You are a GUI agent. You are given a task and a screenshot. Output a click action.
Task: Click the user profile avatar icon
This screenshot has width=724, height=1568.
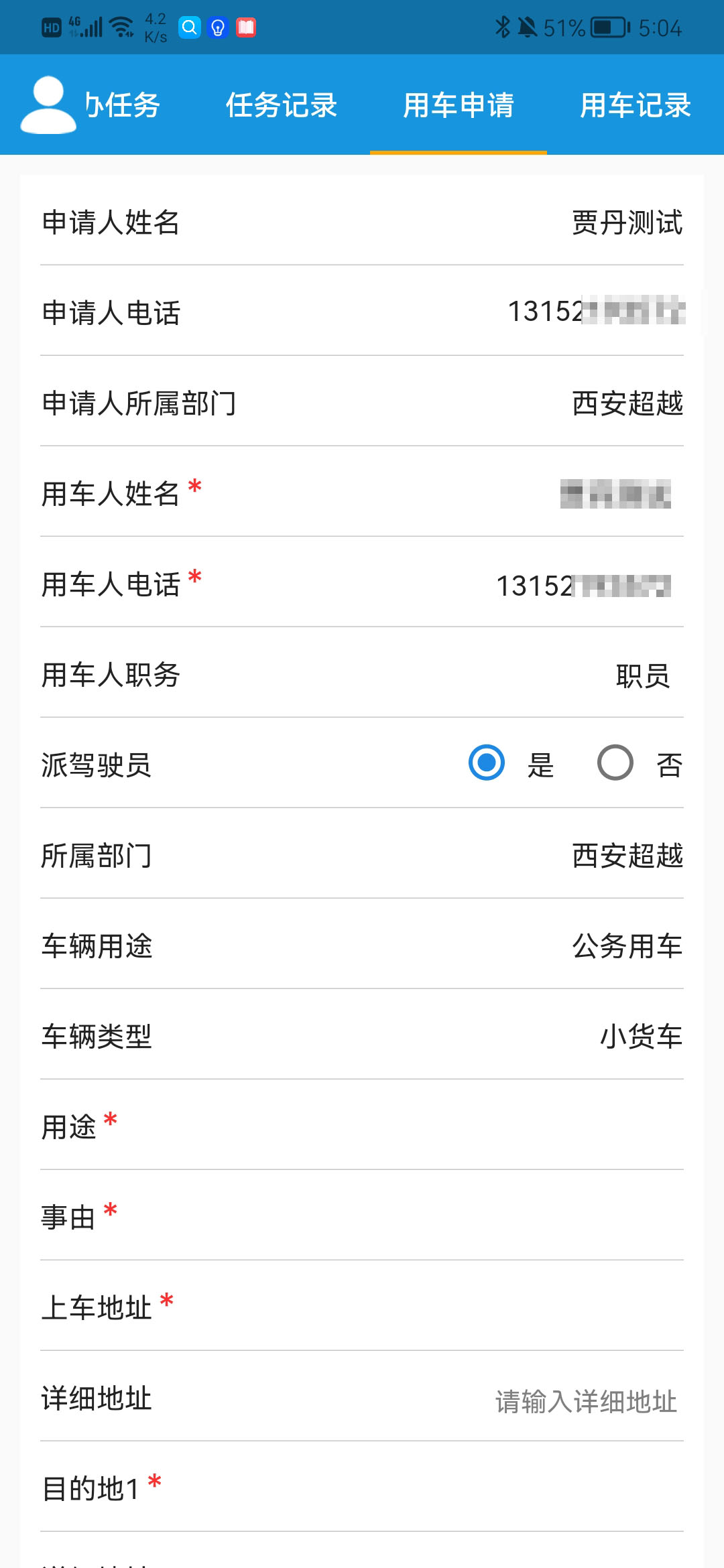coord(48,104)
